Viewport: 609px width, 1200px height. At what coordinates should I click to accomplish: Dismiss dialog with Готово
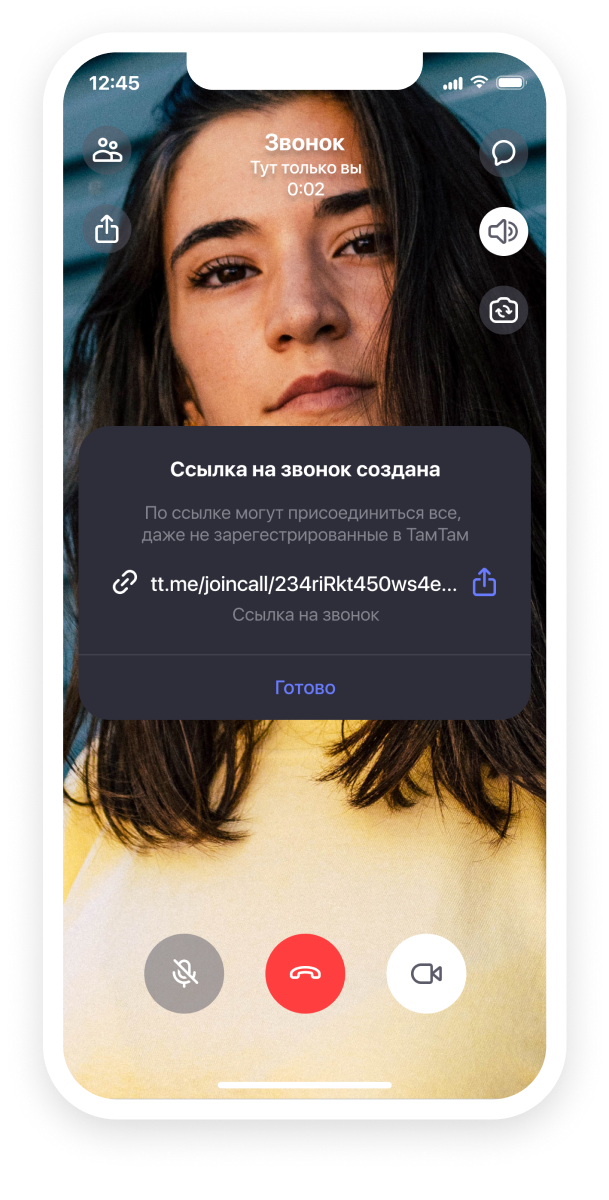(305, 687)
